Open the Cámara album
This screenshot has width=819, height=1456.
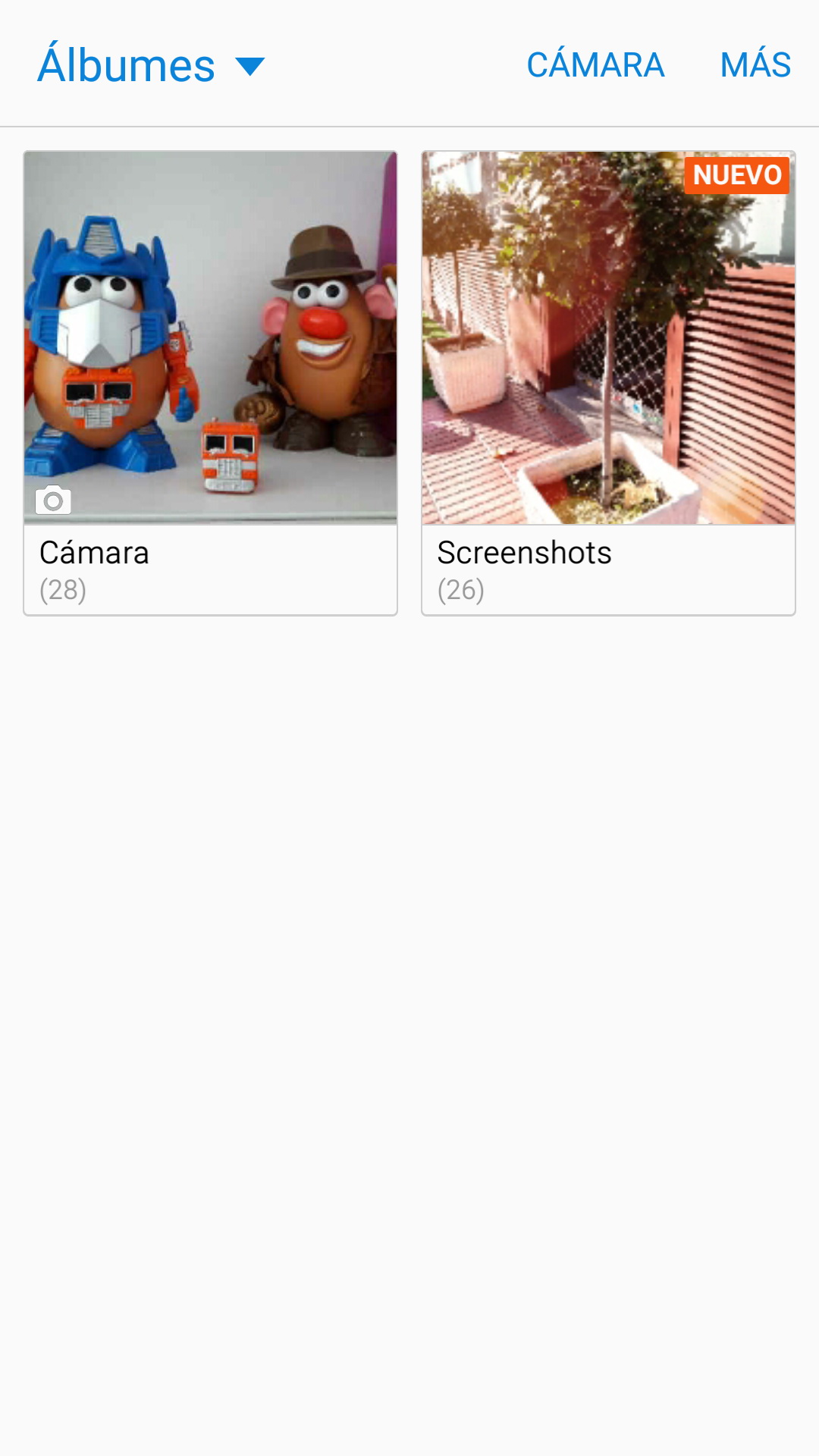point(210,383)
